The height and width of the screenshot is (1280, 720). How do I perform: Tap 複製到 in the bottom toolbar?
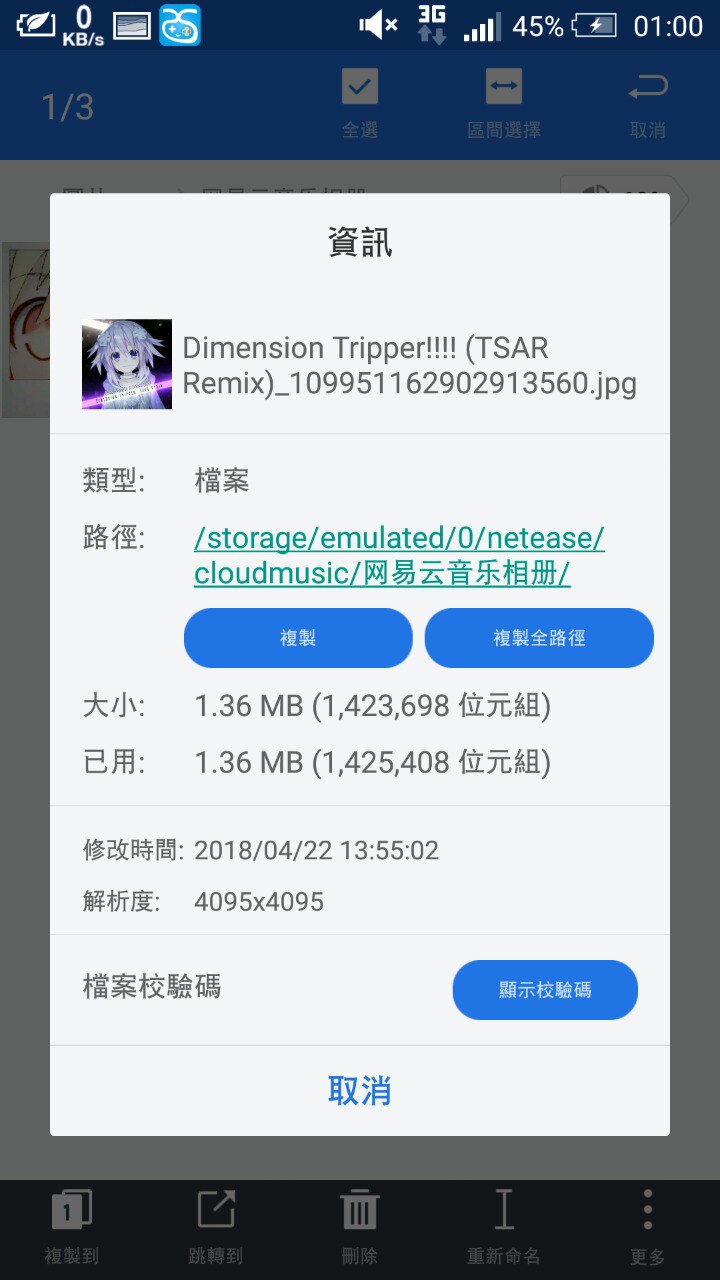72,1228
